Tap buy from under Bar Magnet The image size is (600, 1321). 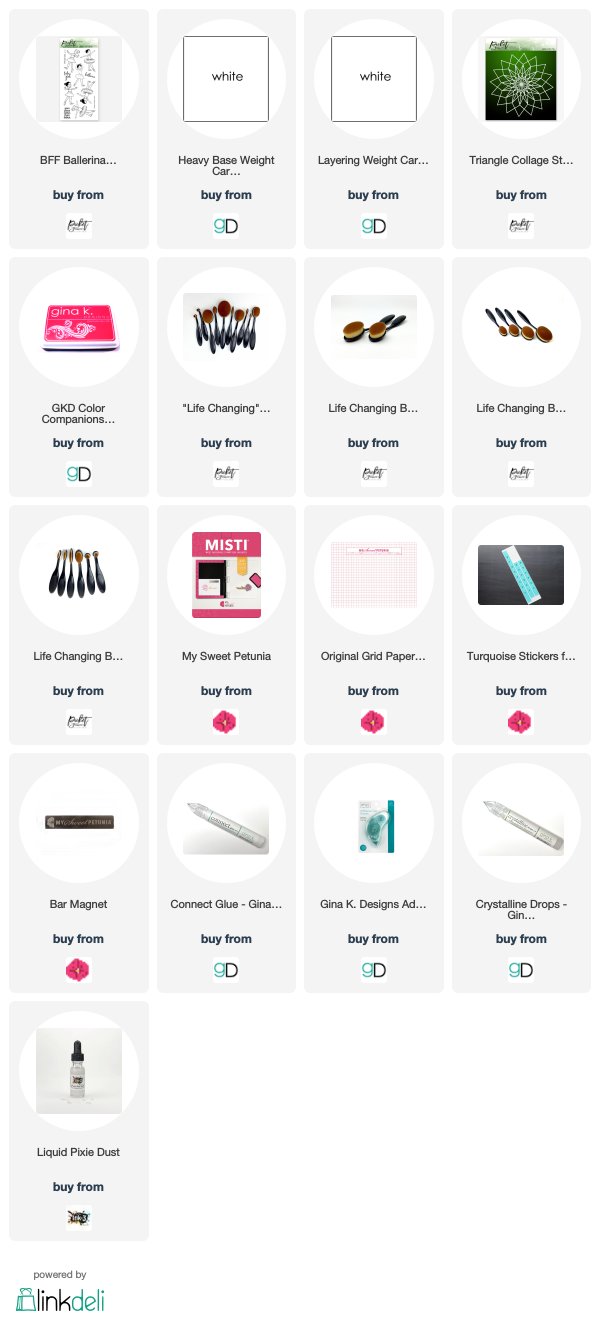(x=78, y=939)
